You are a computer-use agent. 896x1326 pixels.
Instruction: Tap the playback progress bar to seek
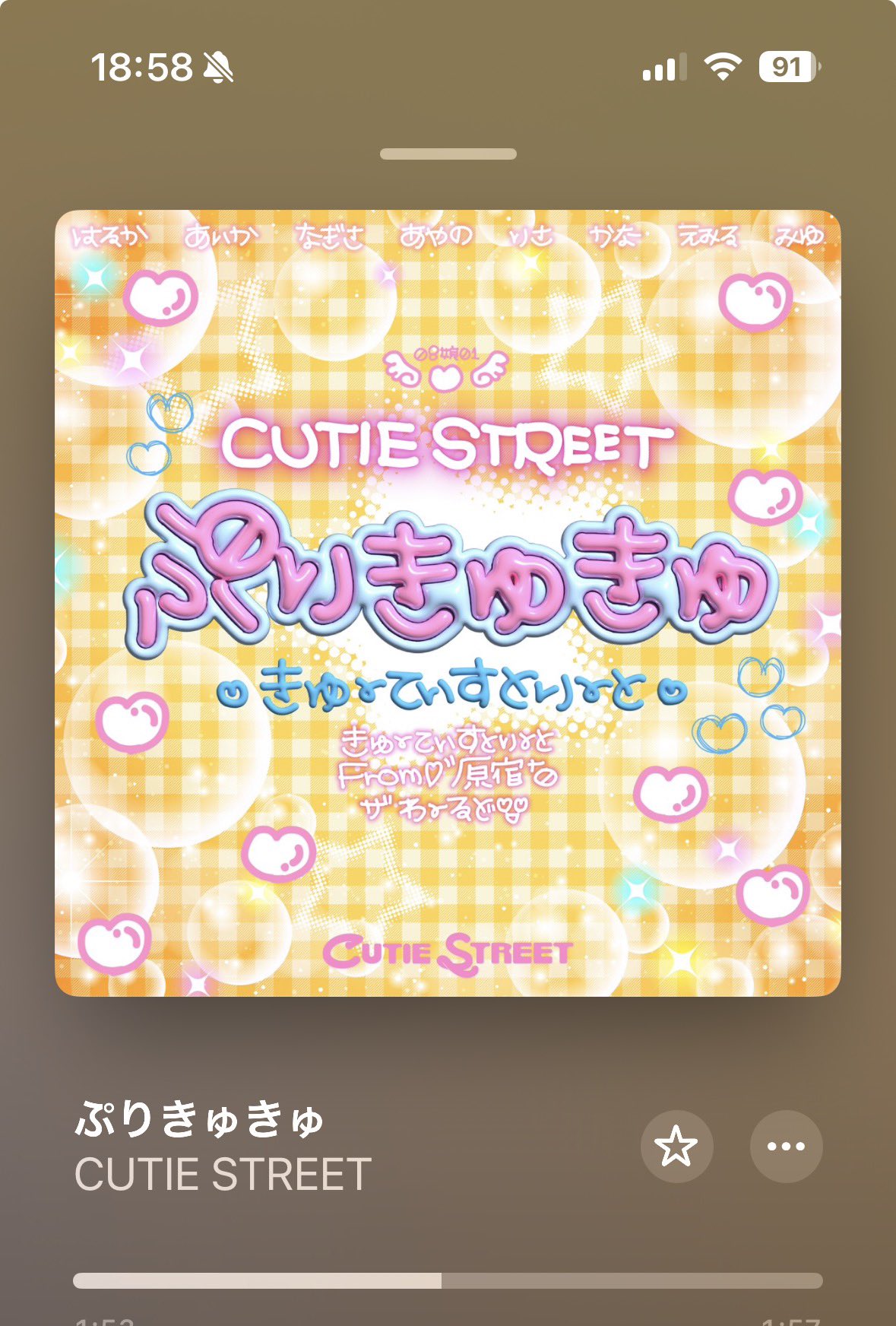point(448,1281)
